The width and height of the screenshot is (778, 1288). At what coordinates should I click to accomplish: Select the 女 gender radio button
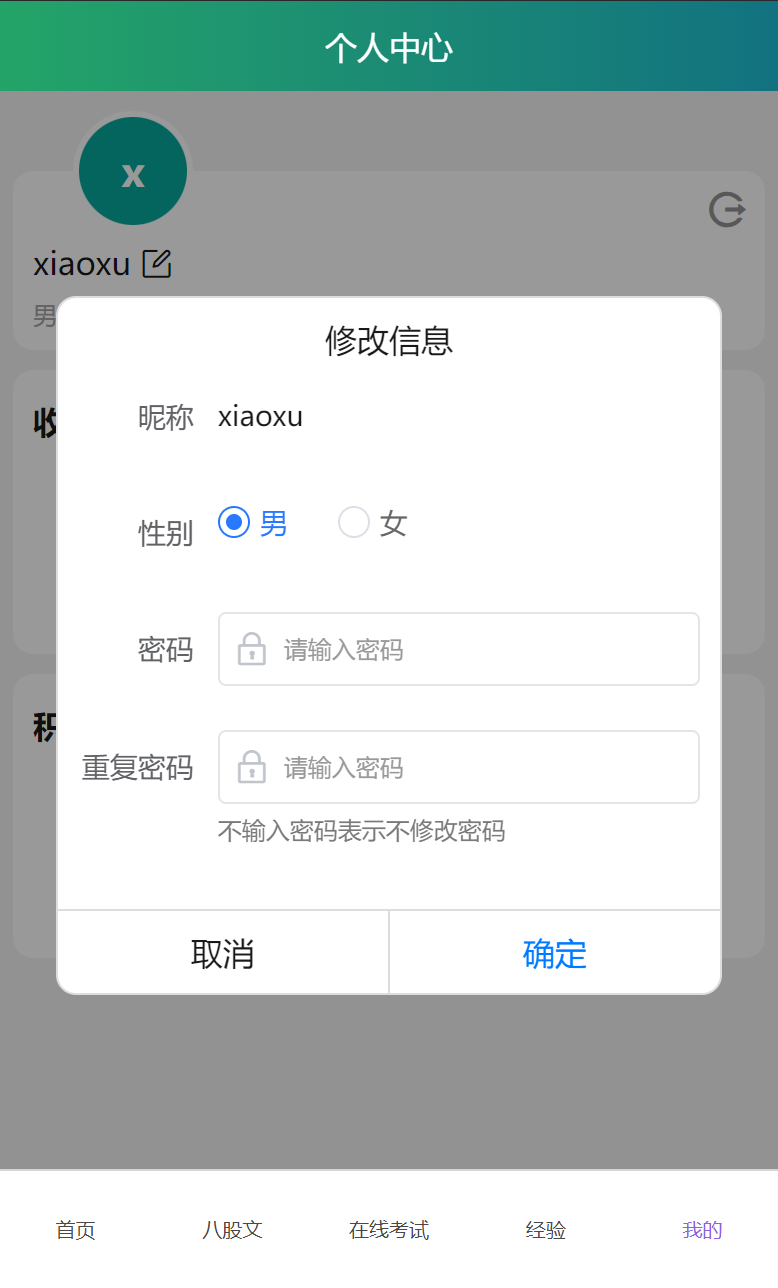[354, 522]
